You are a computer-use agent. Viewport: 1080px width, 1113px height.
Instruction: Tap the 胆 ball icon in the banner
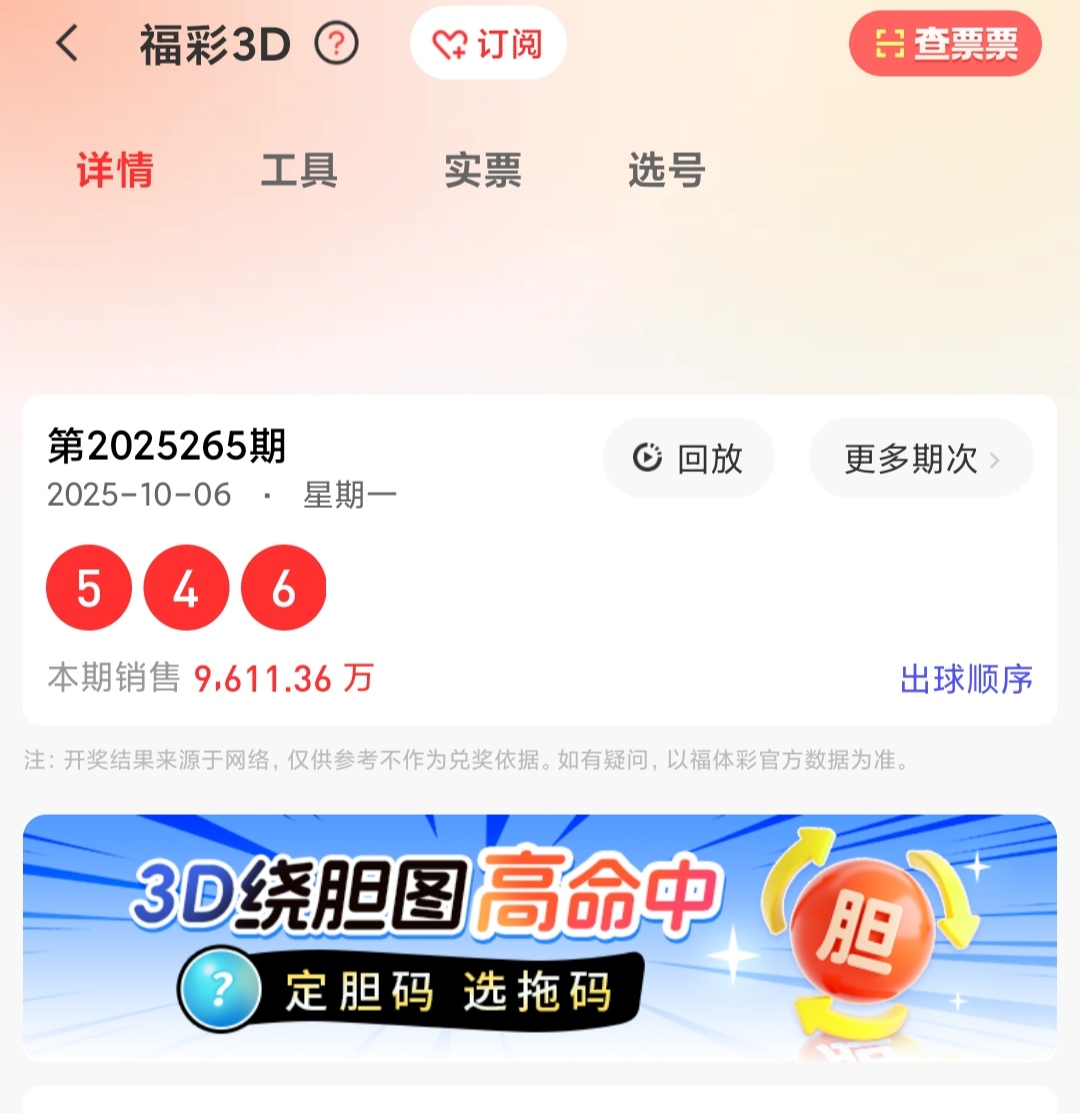pyautogui.click(x=862, y=925)
